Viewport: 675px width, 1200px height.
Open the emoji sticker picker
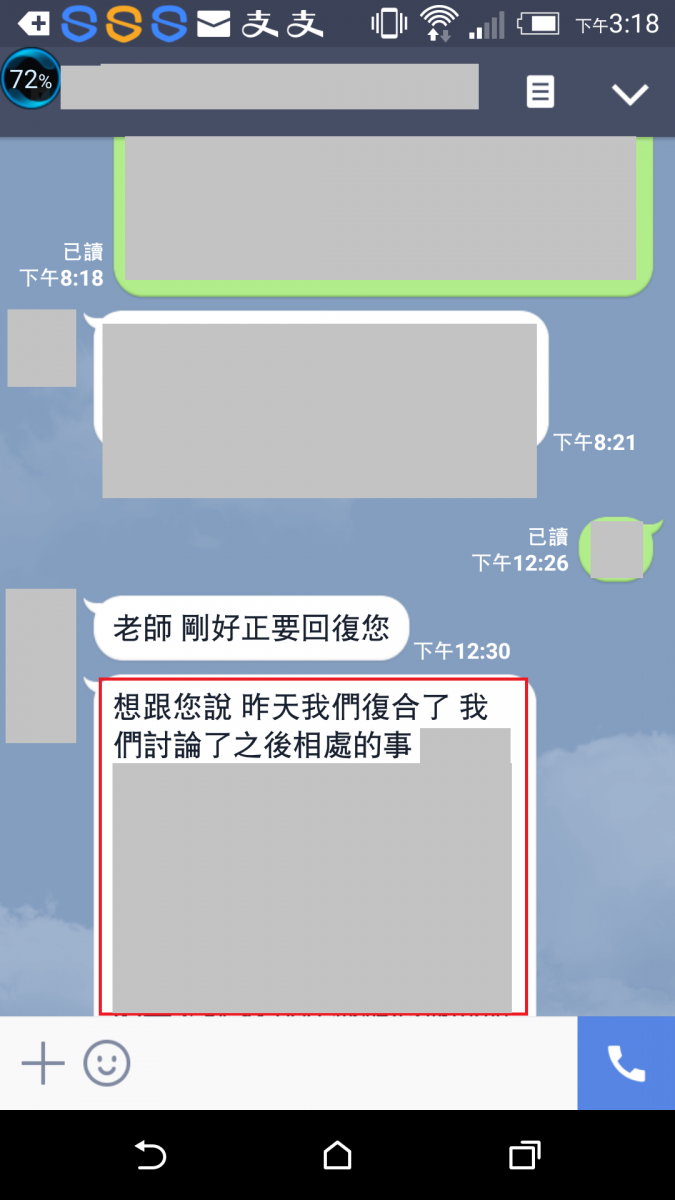(107, 1063)
